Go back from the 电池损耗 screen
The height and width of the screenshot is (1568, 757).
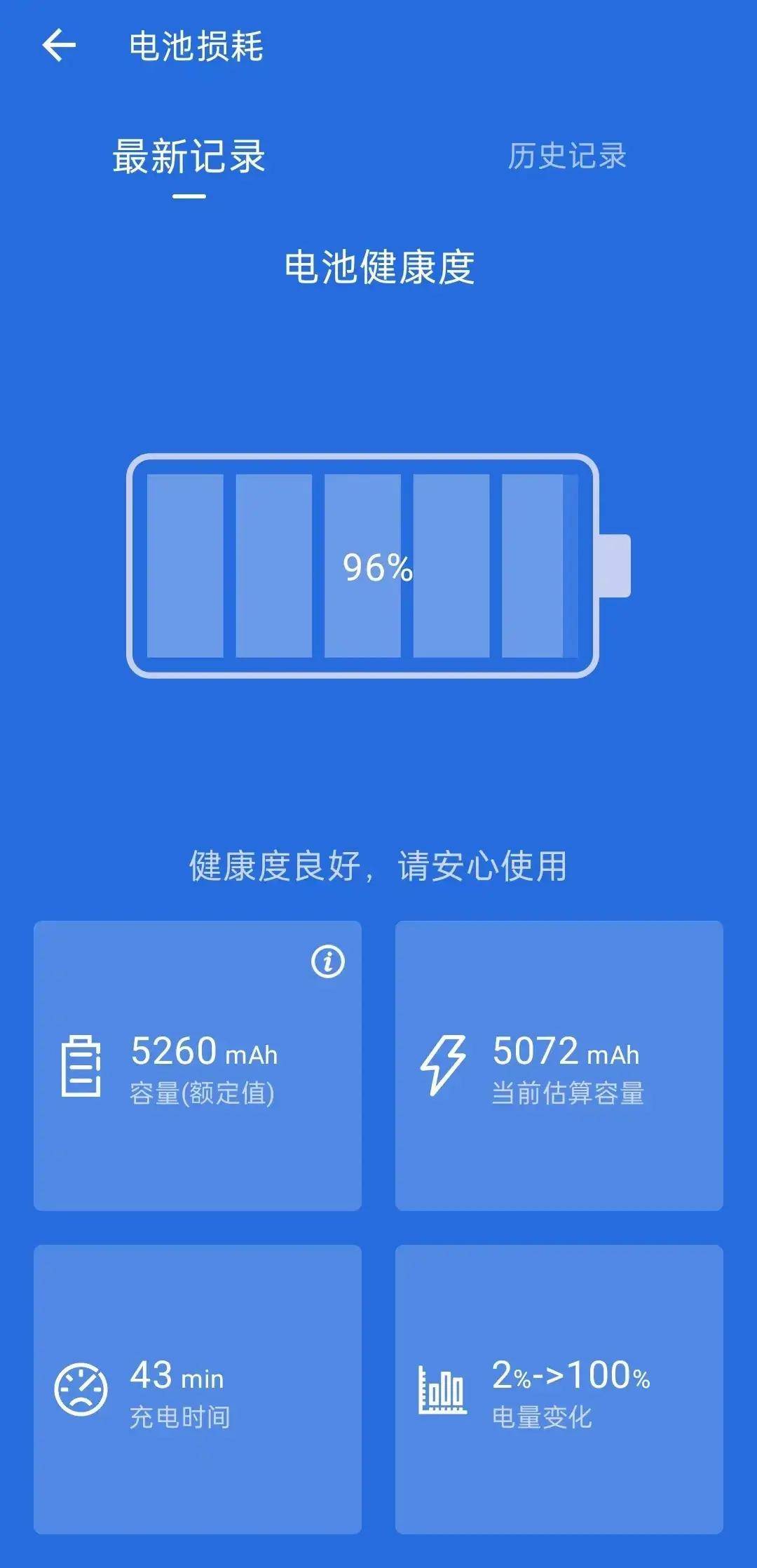pyautogui.click(x=59, y=46)
